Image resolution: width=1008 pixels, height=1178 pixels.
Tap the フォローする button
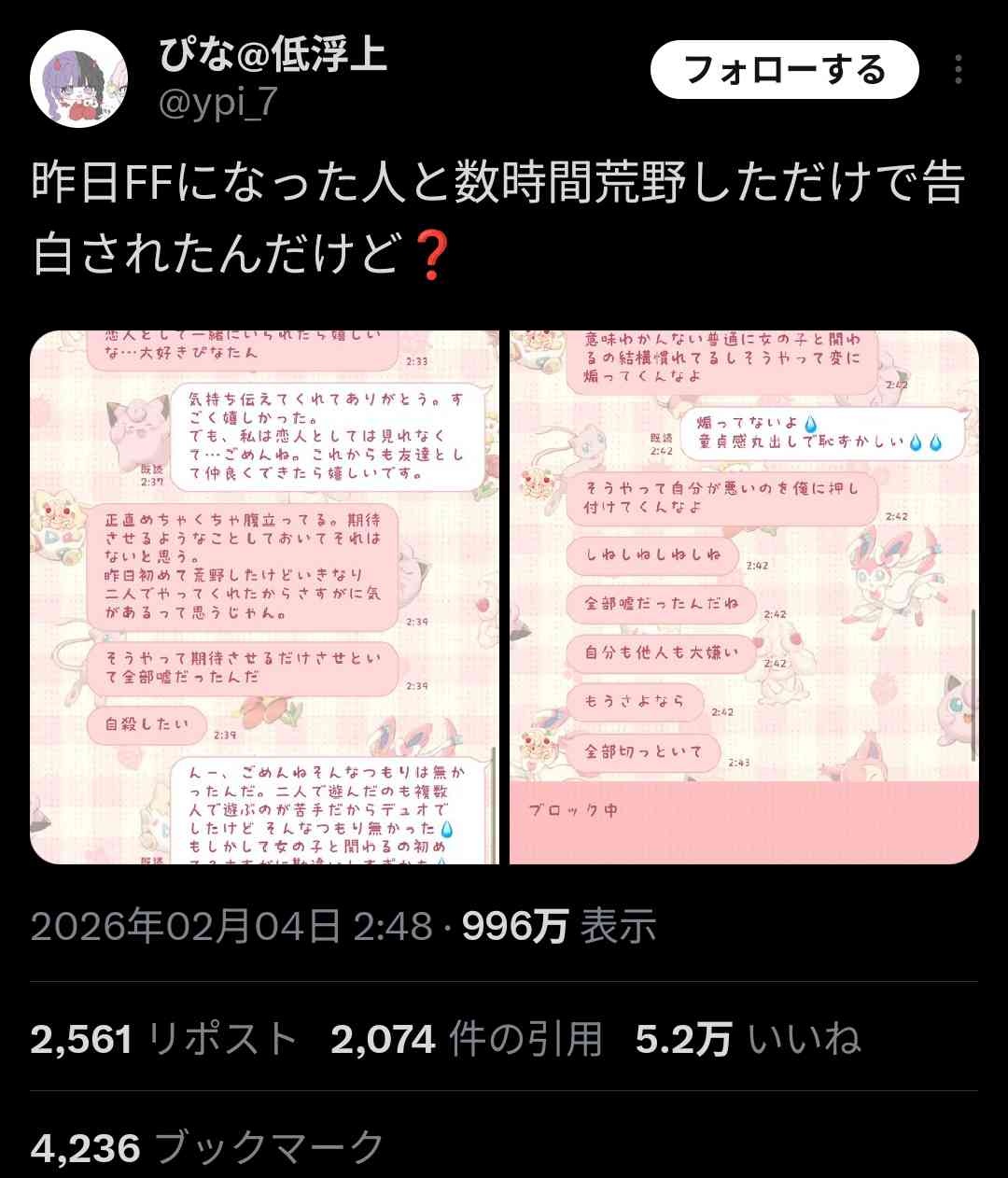[x=784, y=70]
